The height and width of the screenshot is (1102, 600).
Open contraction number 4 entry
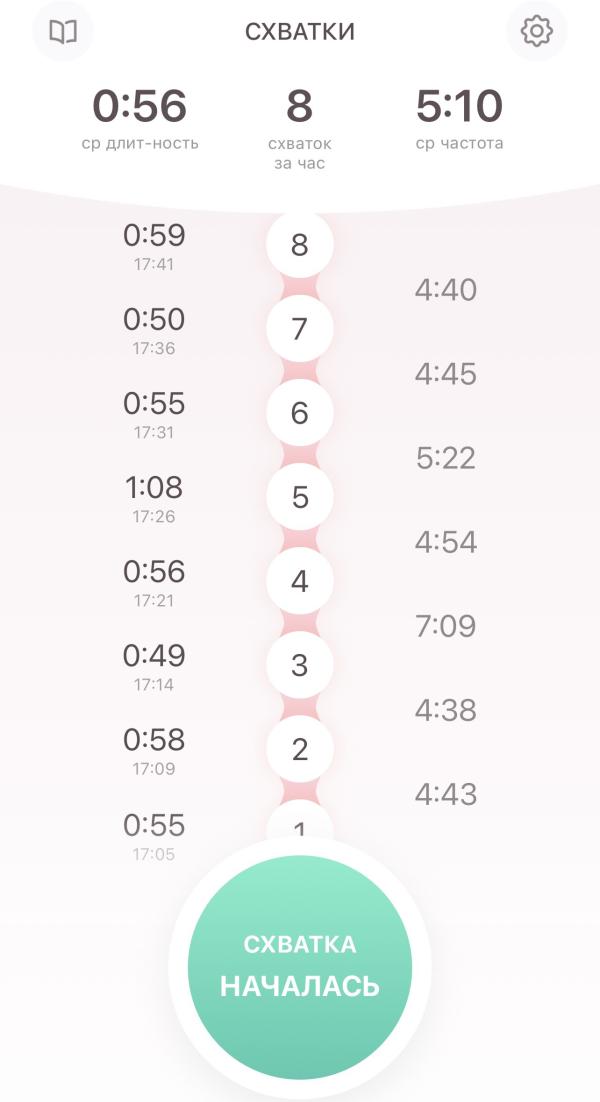pos(300,581)
